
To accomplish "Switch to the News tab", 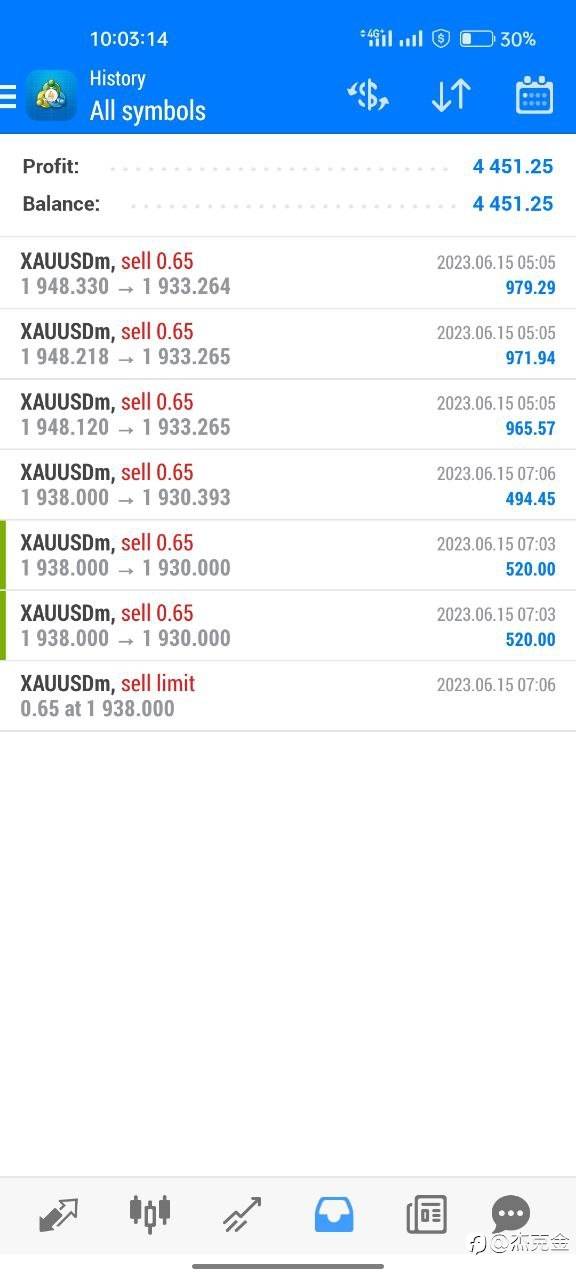I will pos(426,1215).
